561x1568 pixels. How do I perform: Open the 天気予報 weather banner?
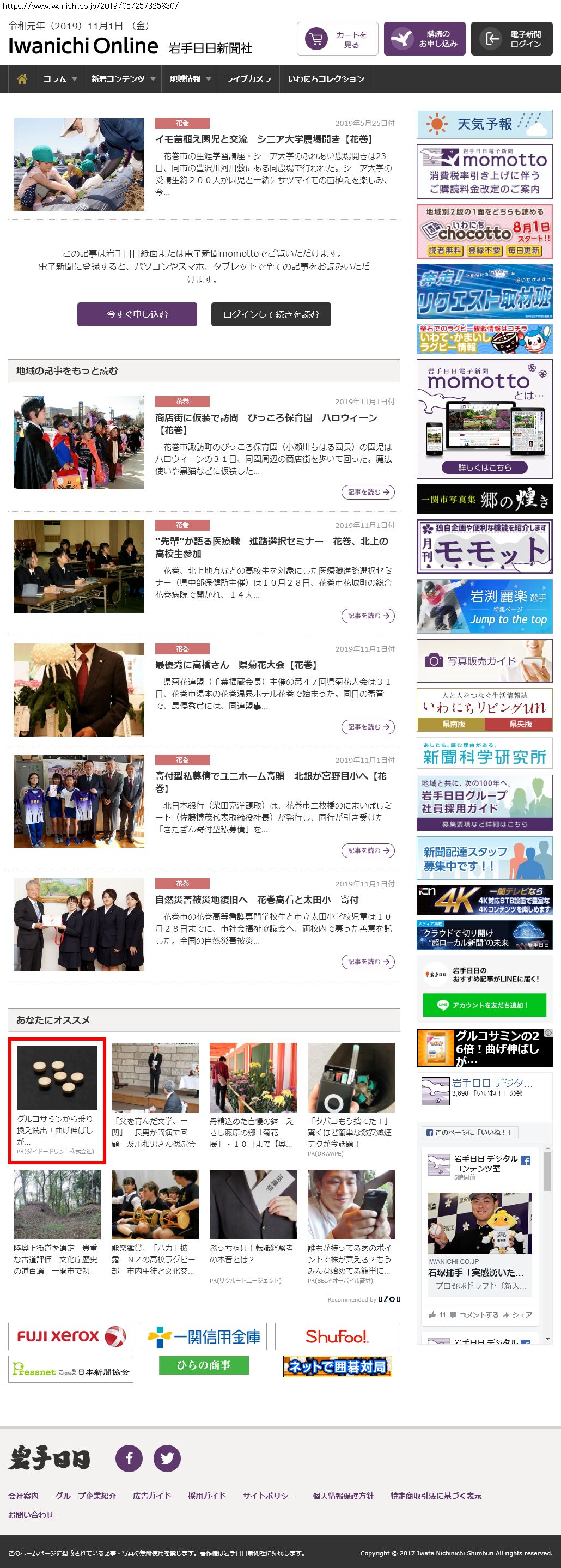[484, 124]
